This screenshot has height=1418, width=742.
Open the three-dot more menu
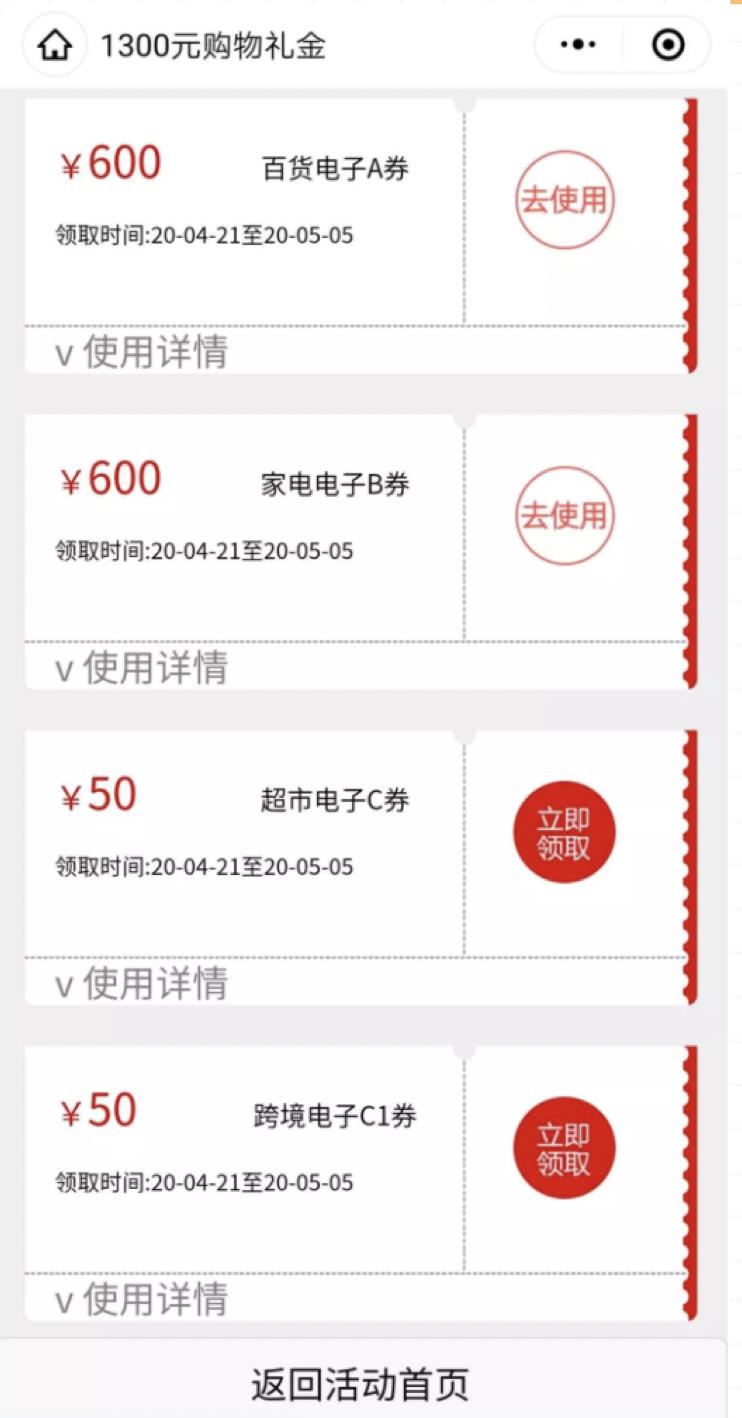point(579,45)
